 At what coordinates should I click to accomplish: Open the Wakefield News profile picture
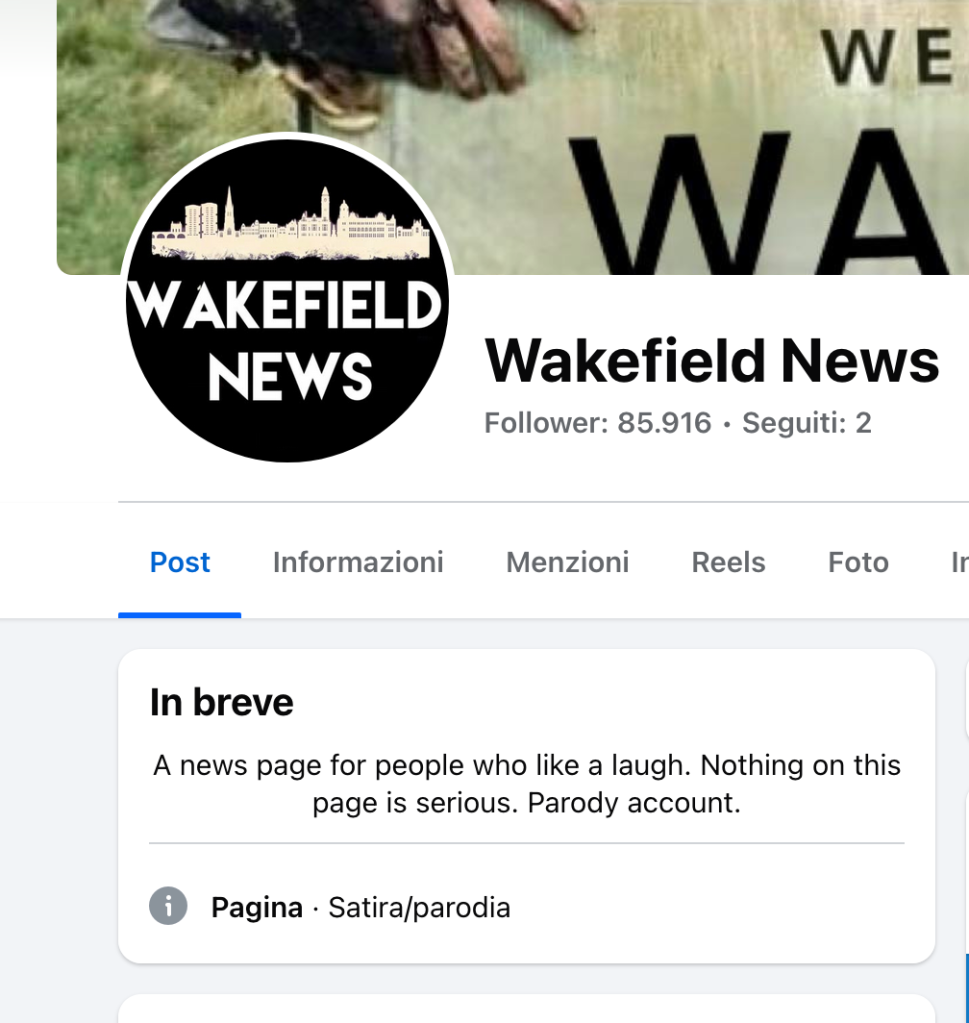pos(288,300)
